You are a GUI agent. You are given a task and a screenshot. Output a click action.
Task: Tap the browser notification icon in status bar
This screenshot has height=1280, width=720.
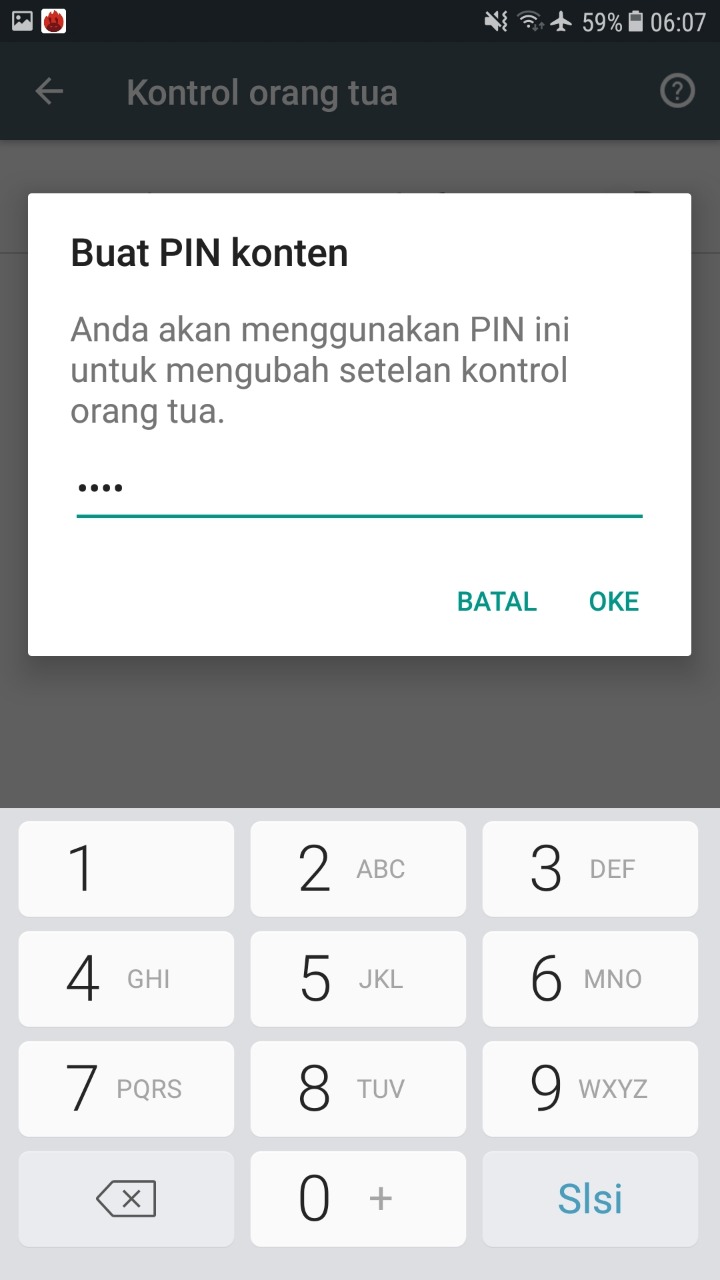55,19
